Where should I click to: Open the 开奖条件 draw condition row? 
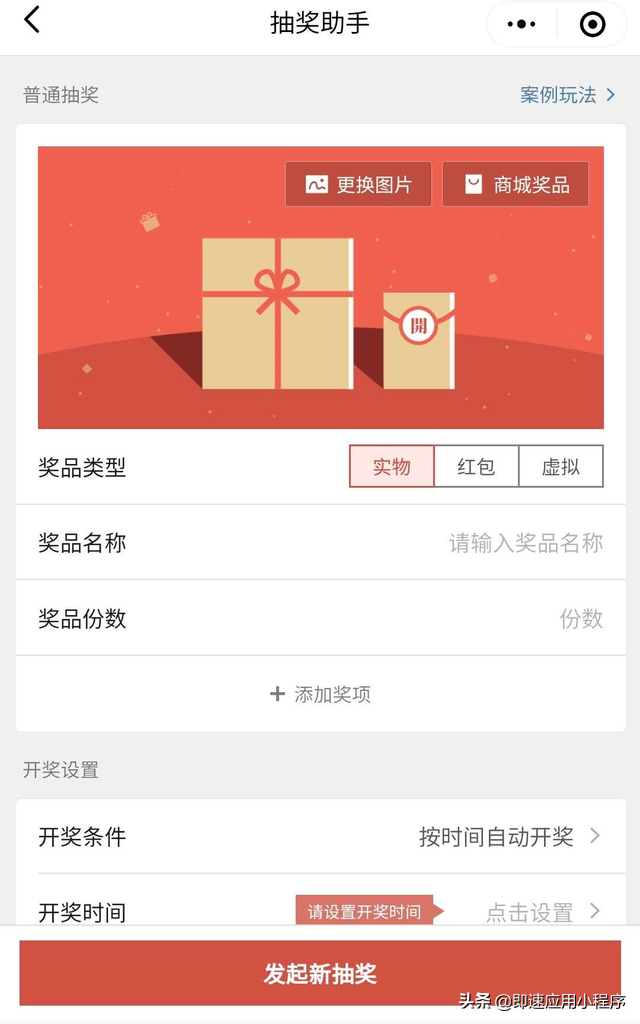pyautogui.click(x=320, y=837)
